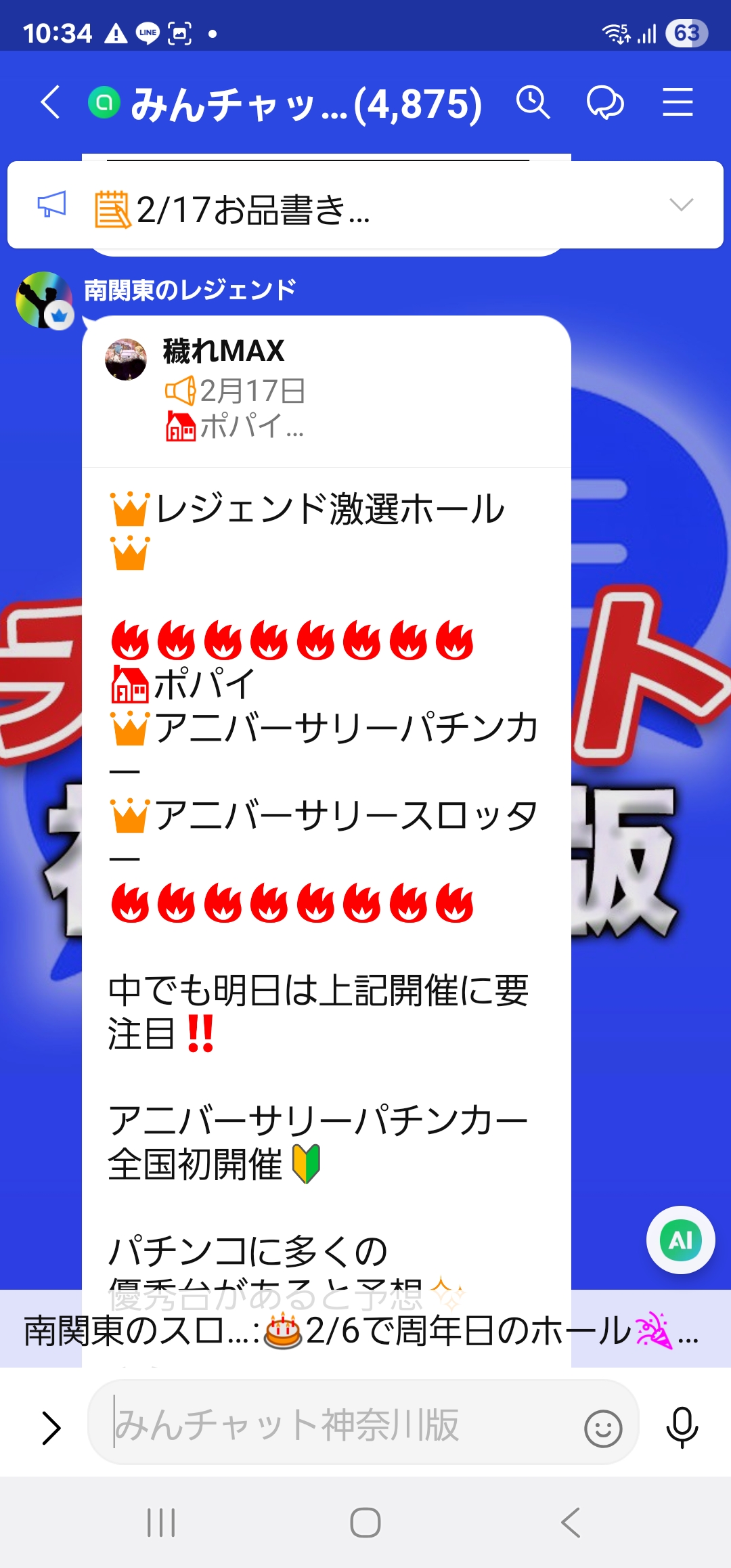The height and width of the screenshot is (1568, 731).
Task: Focus the みんチャット神奈川版 message field
Action: (338, 1425)
